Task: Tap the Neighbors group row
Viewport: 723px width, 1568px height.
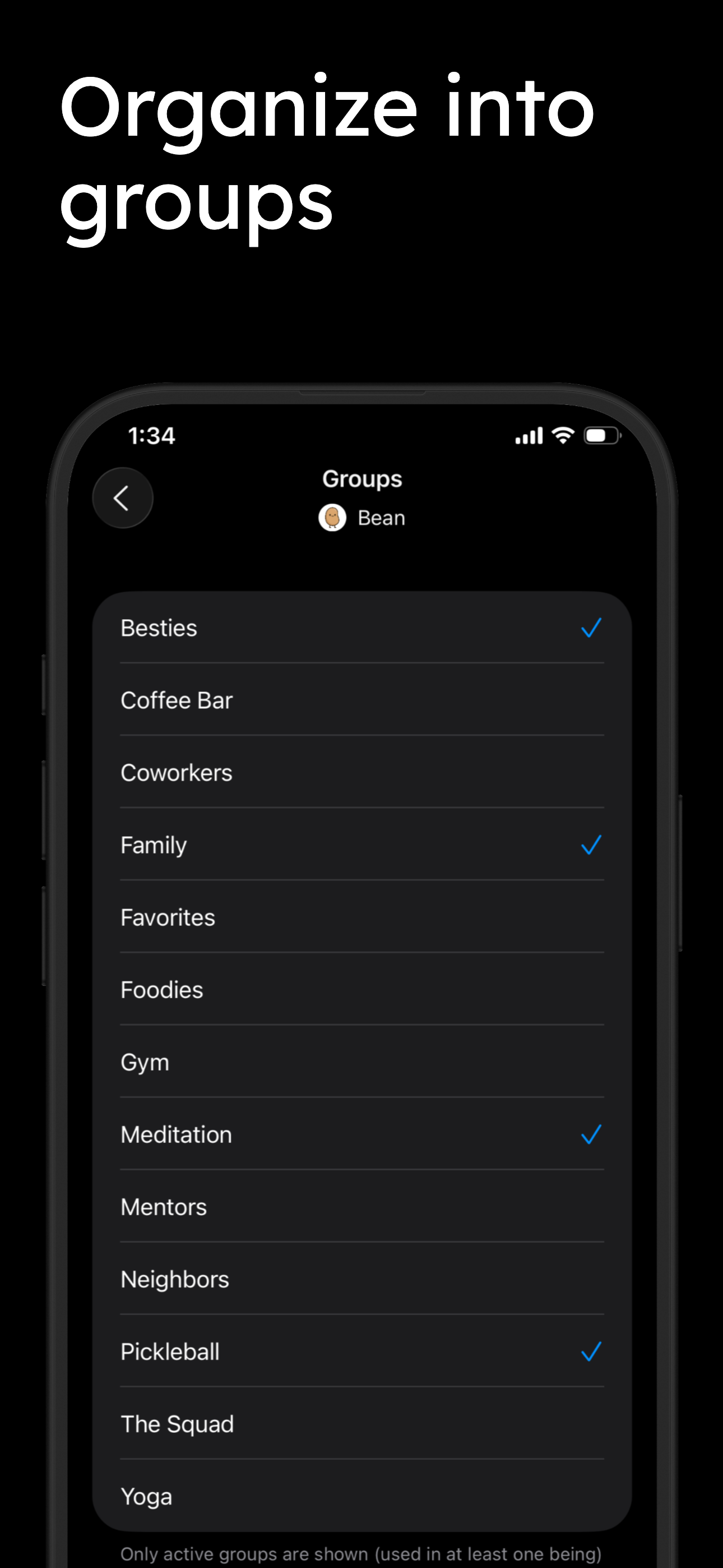Action: tap(361, 1279)
